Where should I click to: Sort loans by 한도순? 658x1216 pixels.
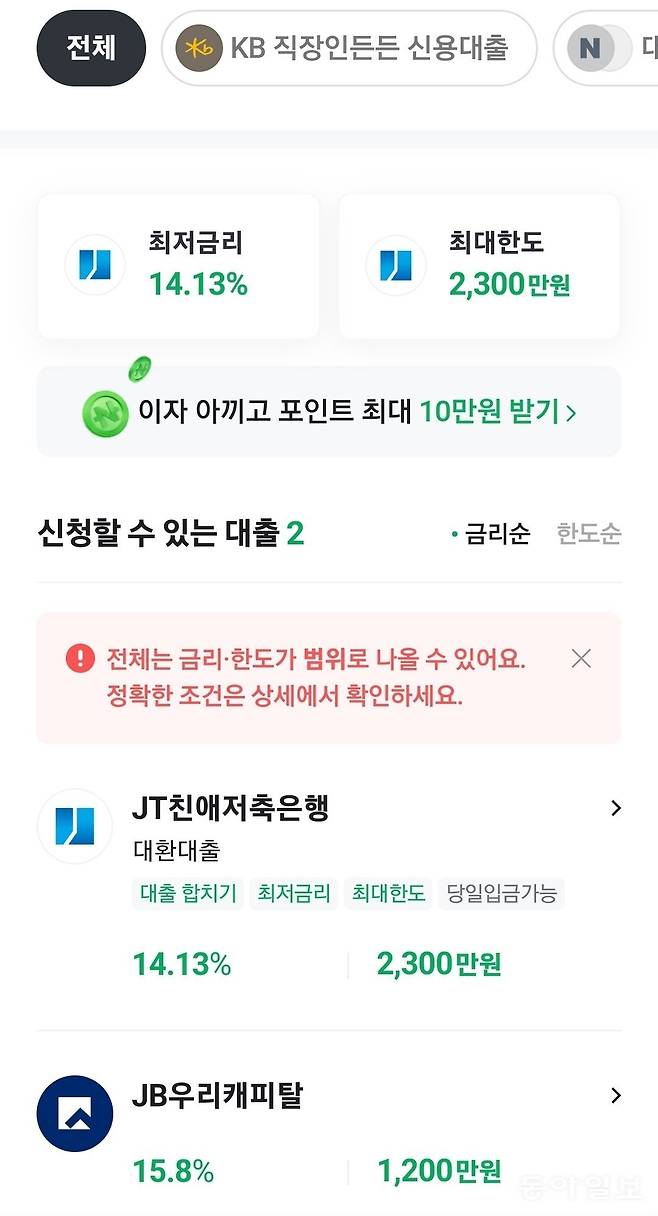pos(589,534)
